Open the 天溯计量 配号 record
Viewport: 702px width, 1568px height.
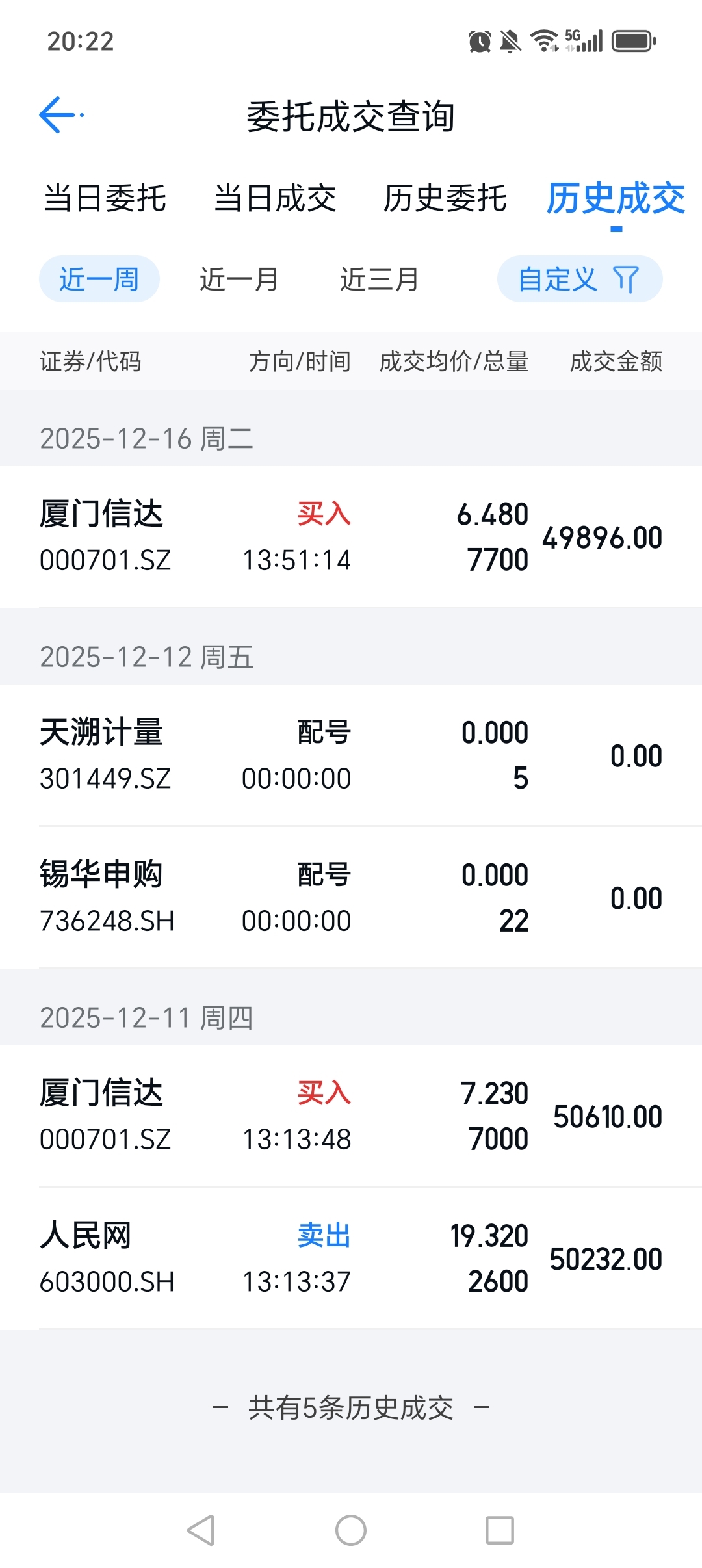click(x=351, y=755)
